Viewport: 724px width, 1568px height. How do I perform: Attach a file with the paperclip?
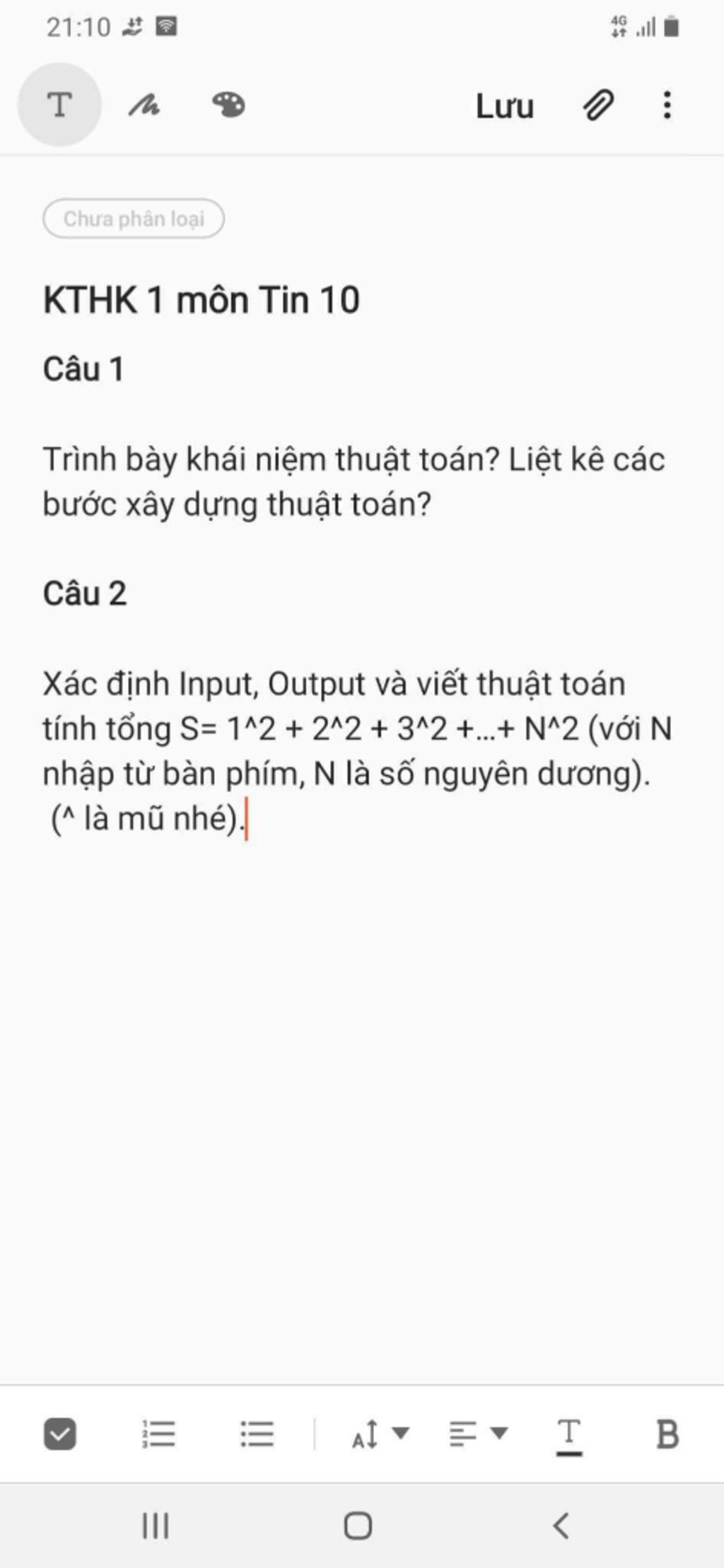pyautogui.click(x=597, y=105)
